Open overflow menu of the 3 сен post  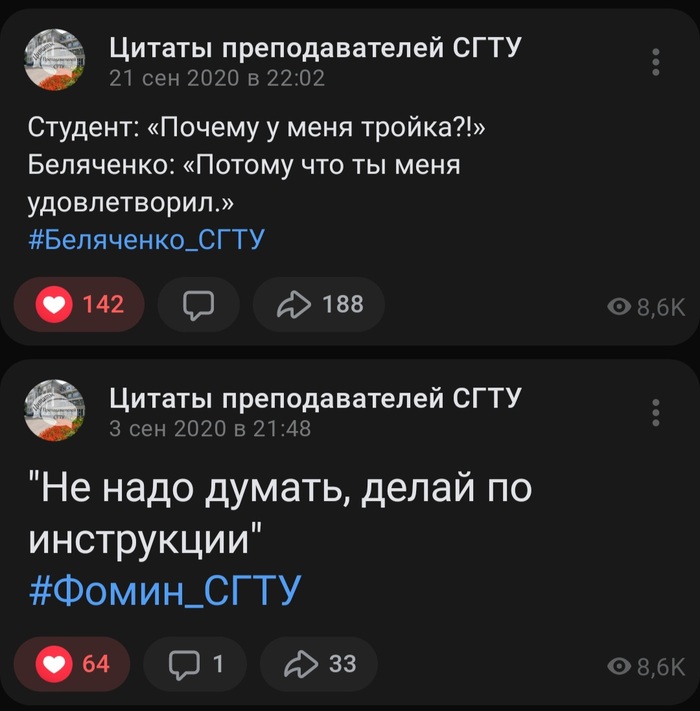(x=656, y=413)
